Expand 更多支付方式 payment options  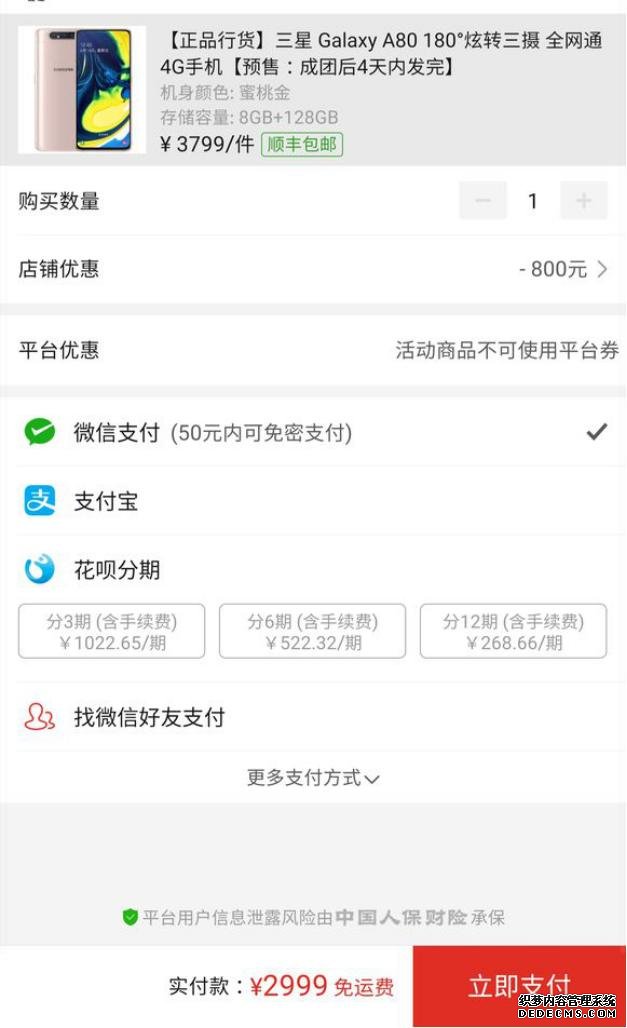coord(313,778)
